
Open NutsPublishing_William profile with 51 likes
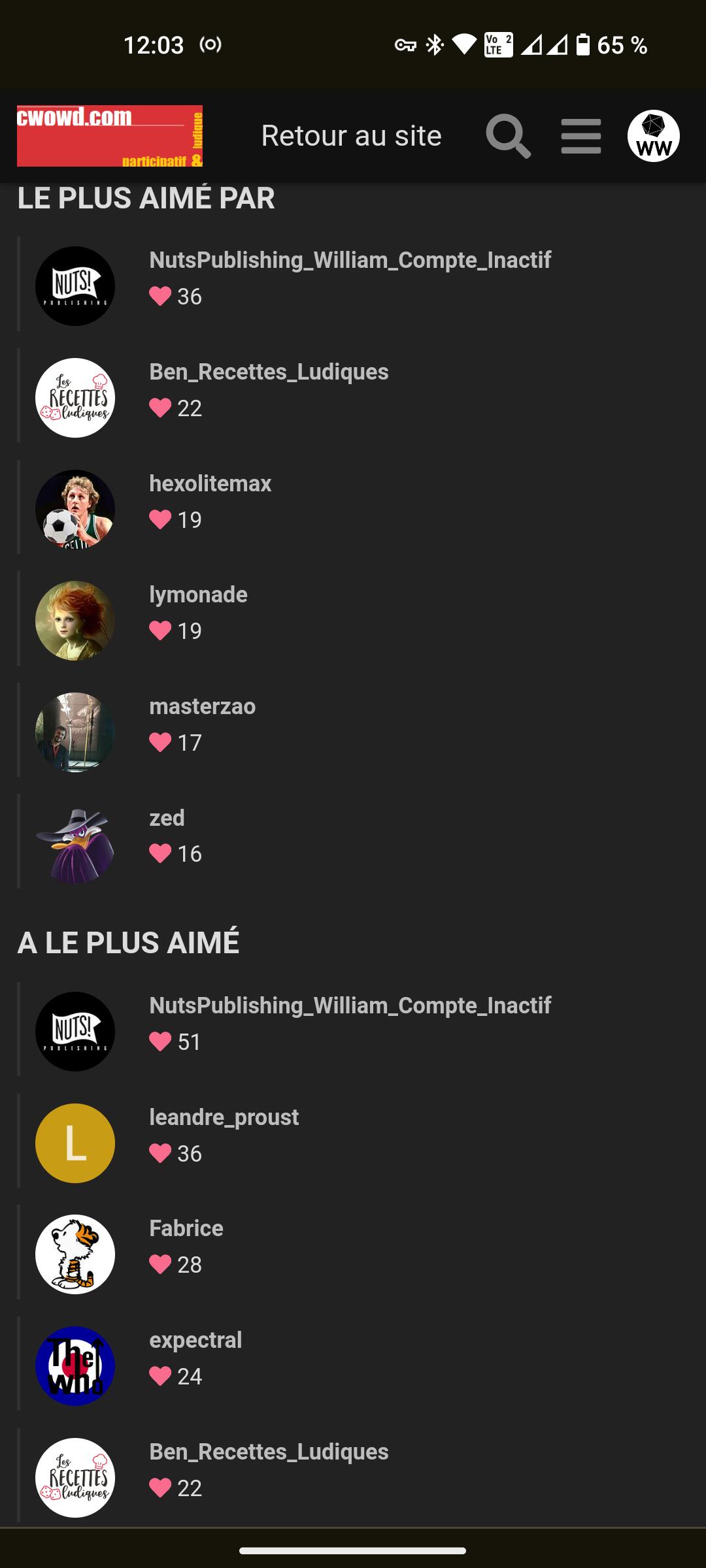pos(350,1005)
